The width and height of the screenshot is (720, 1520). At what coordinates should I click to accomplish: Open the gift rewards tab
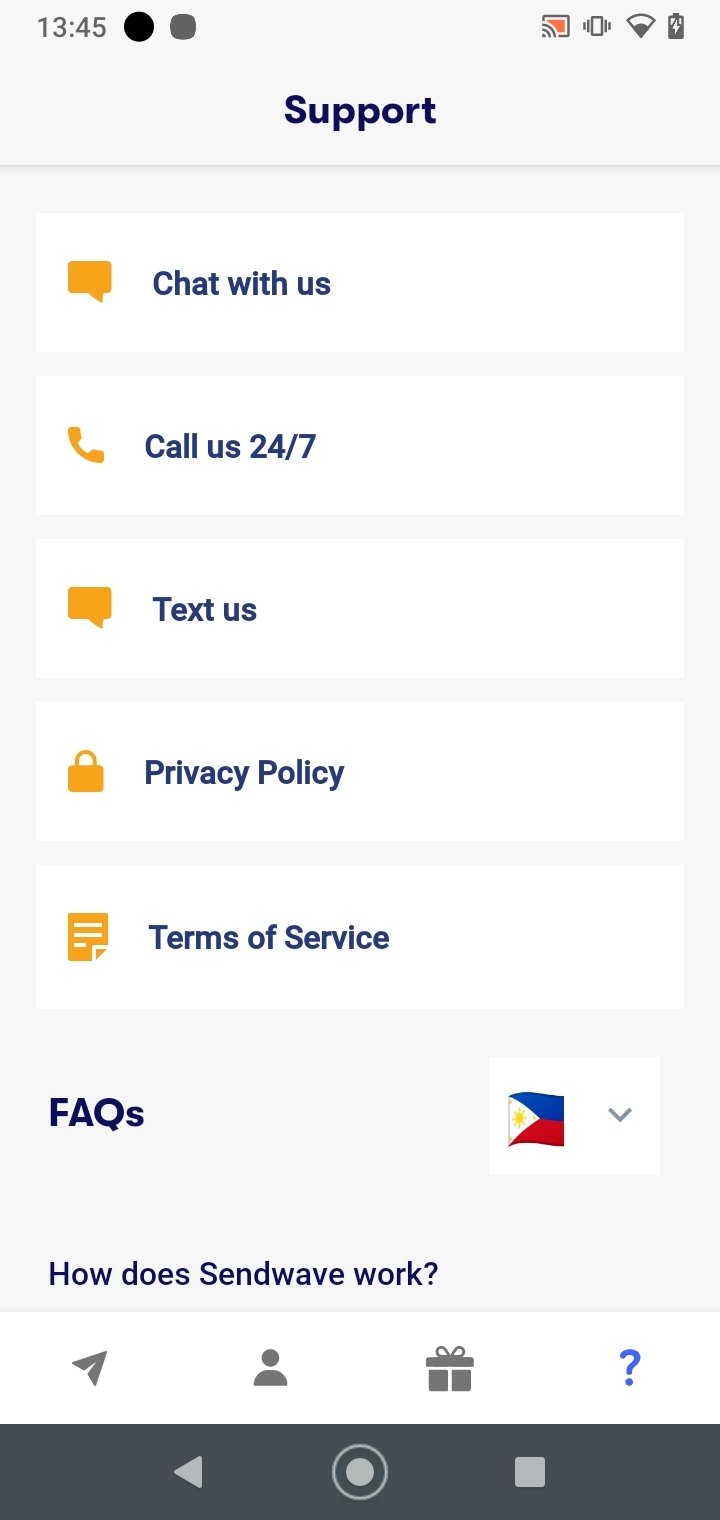(x=450, y=1368)
